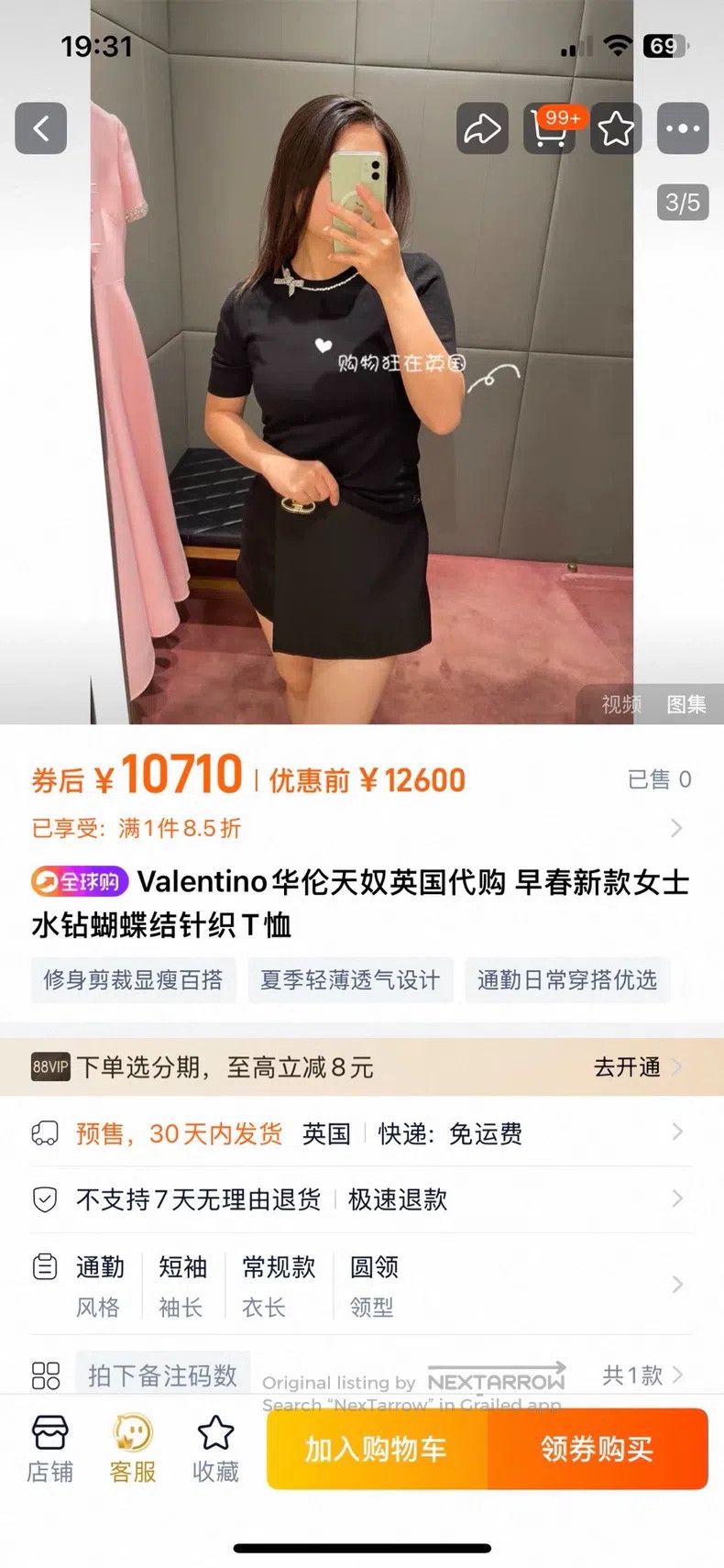Expand the product attributes row with 圆领

pos(359,1285)
